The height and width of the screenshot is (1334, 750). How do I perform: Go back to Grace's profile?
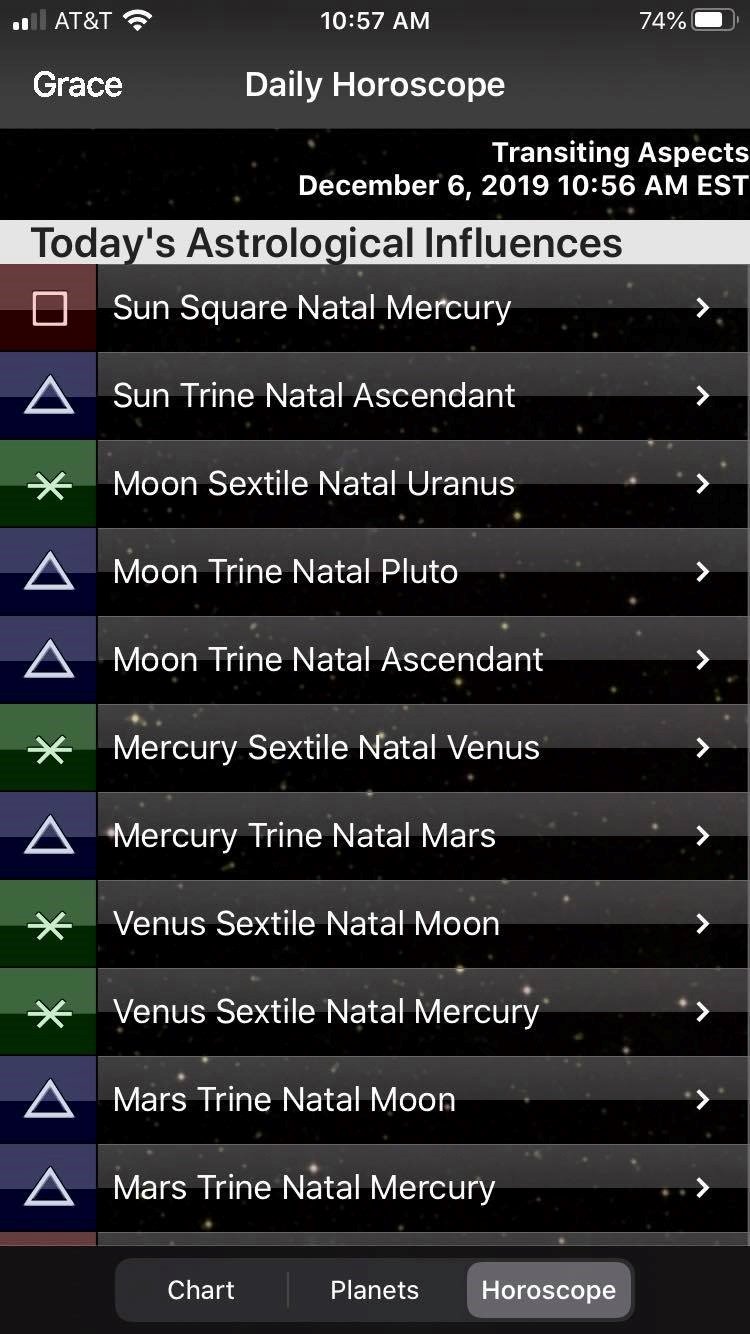click(77, 85)
